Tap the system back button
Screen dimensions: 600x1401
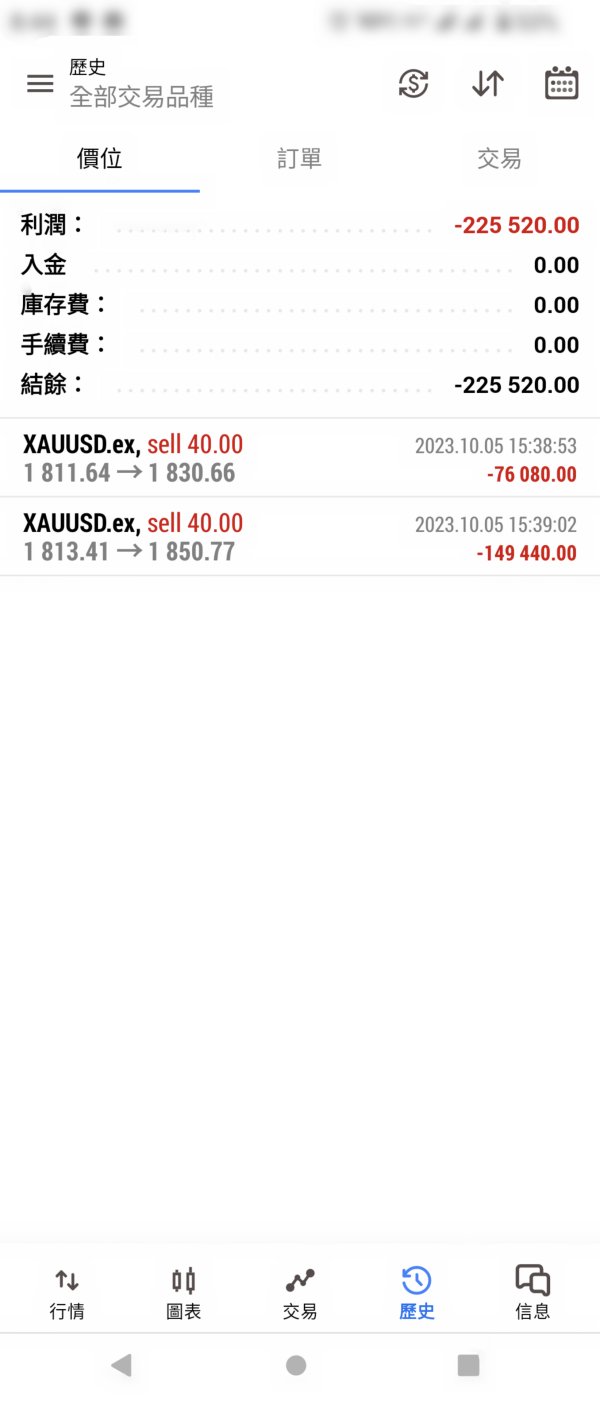[x=121, y=1365]
